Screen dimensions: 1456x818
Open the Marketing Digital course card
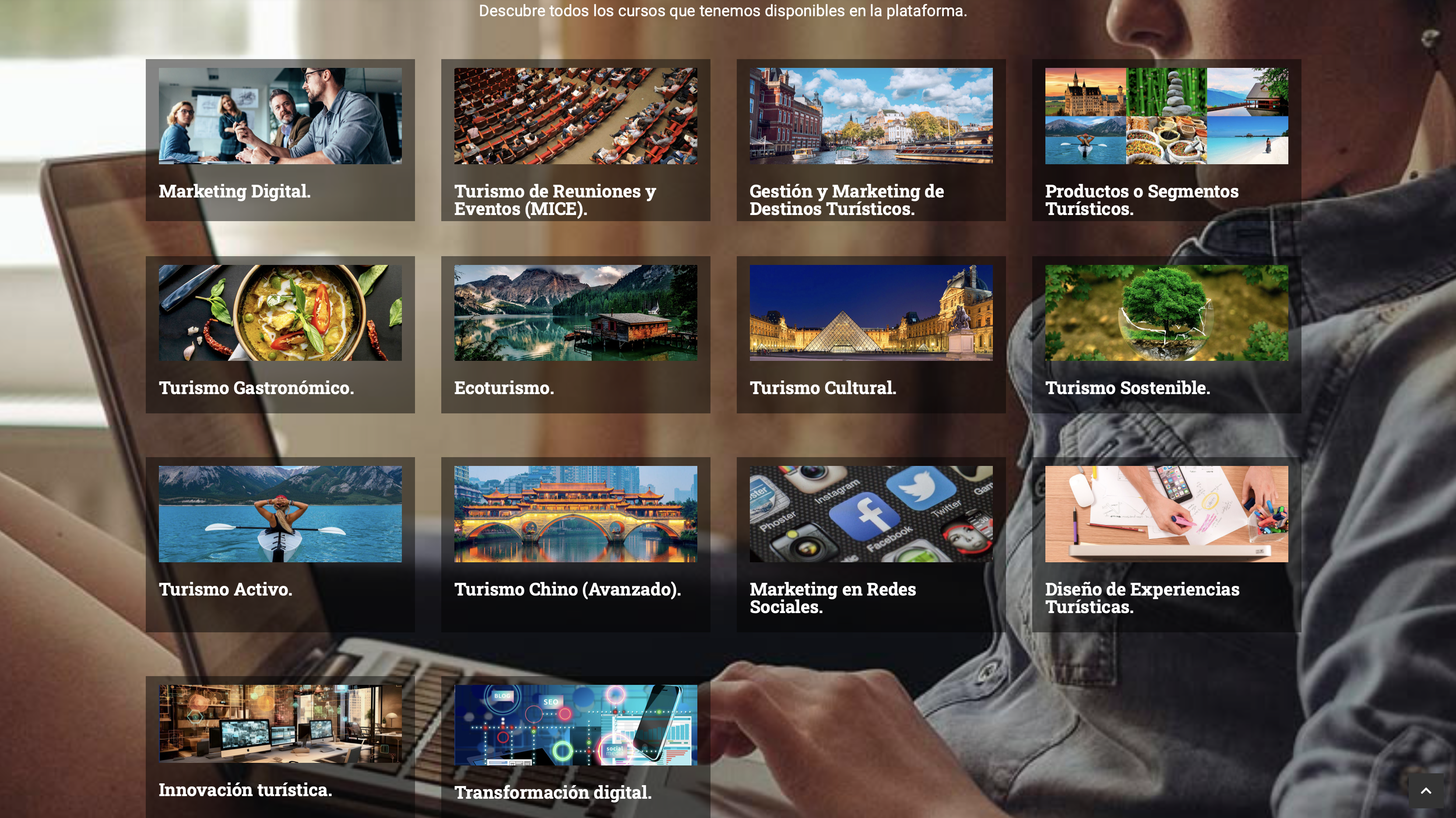tap(280, 140)
